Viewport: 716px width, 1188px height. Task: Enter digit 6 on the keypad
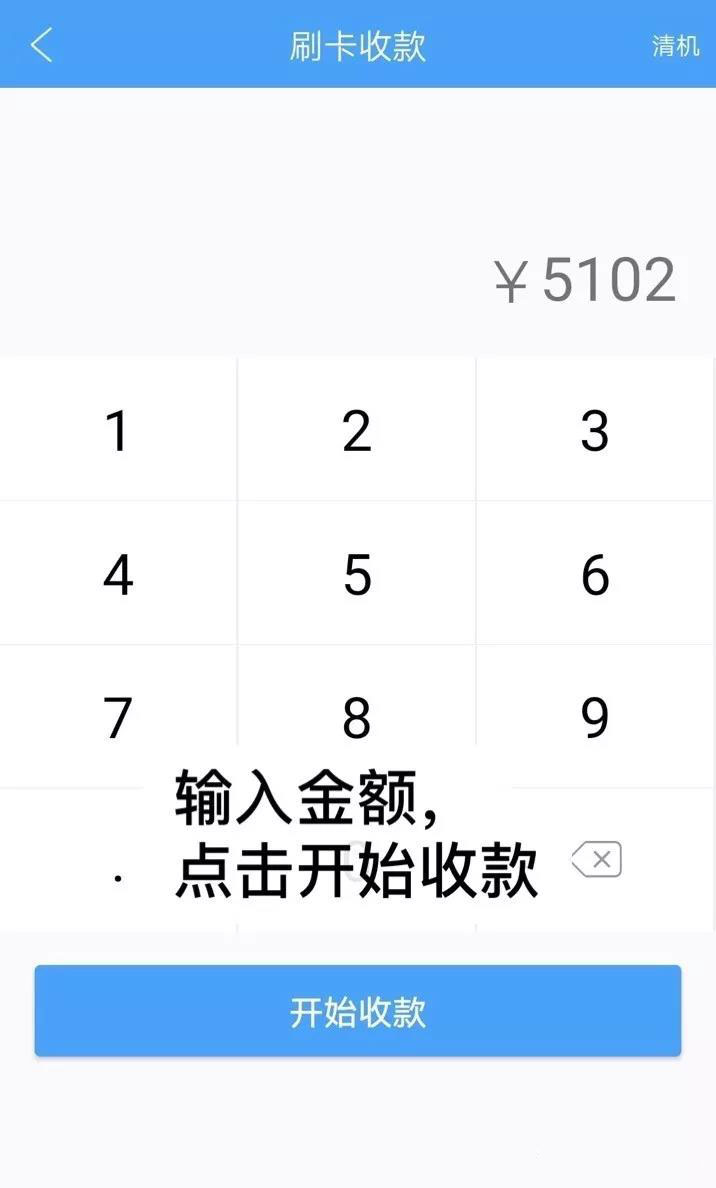596,574
